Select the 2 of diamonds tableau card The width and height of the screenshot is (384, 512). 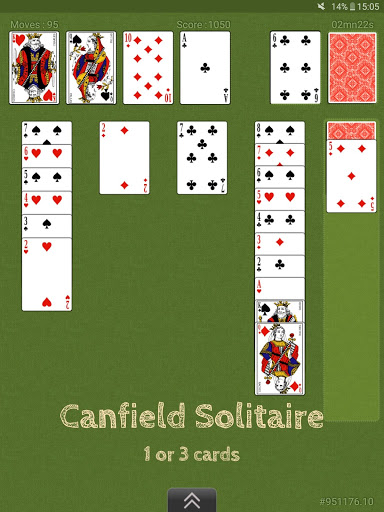pyautogui.click(x=124, y=158)
